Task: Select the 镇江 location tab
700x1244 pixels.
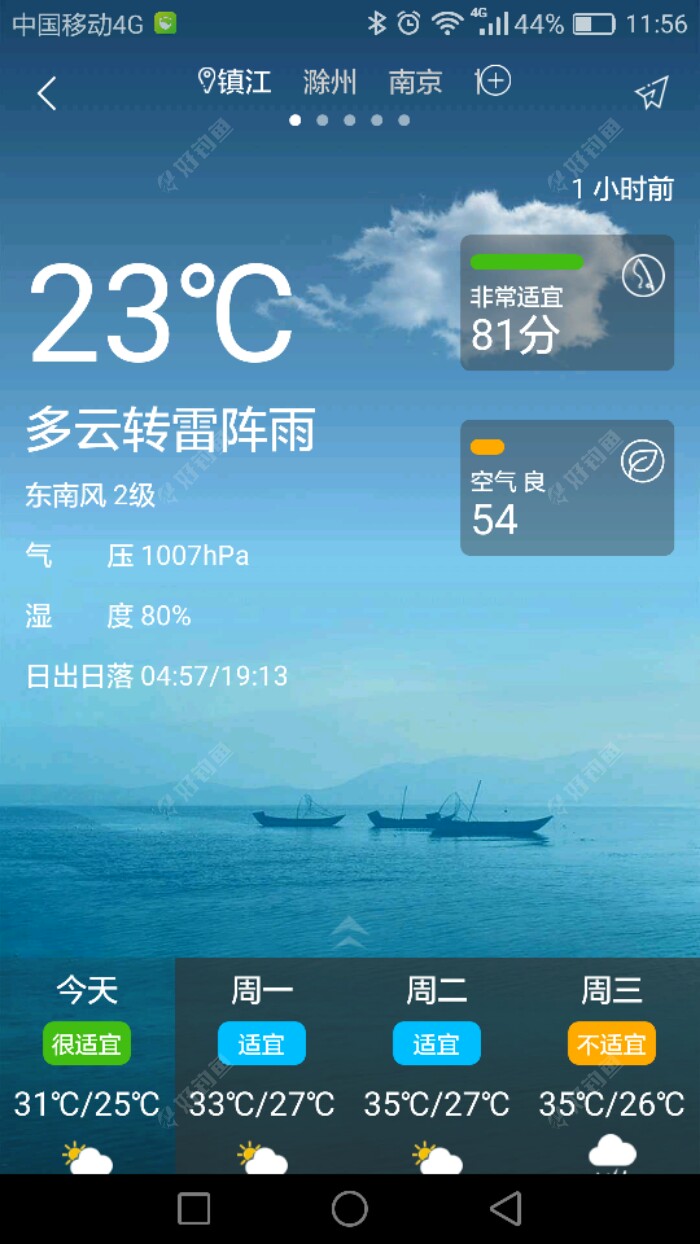Action: (236, 82)
